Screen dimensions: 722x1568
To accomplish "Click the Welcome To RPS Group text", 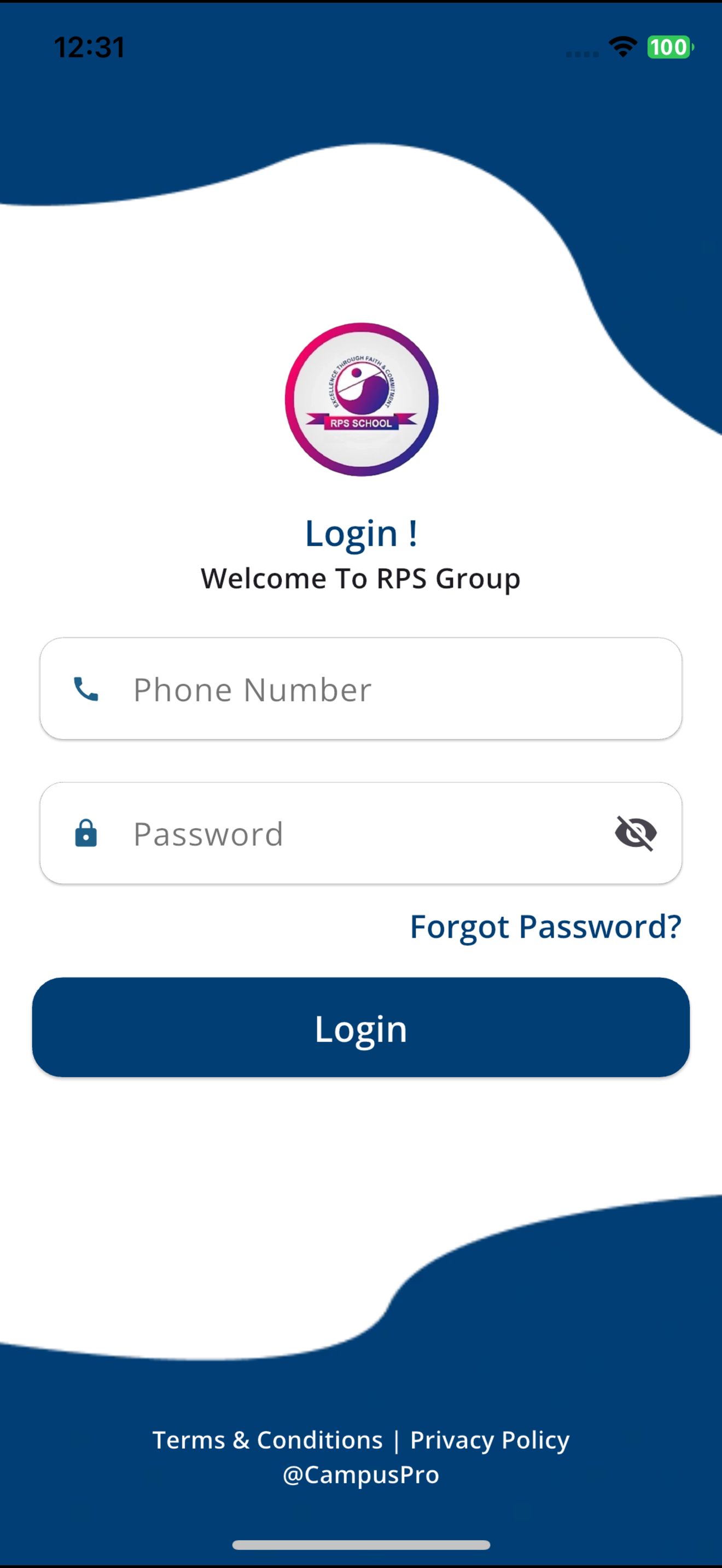I will tap(360, 578).
